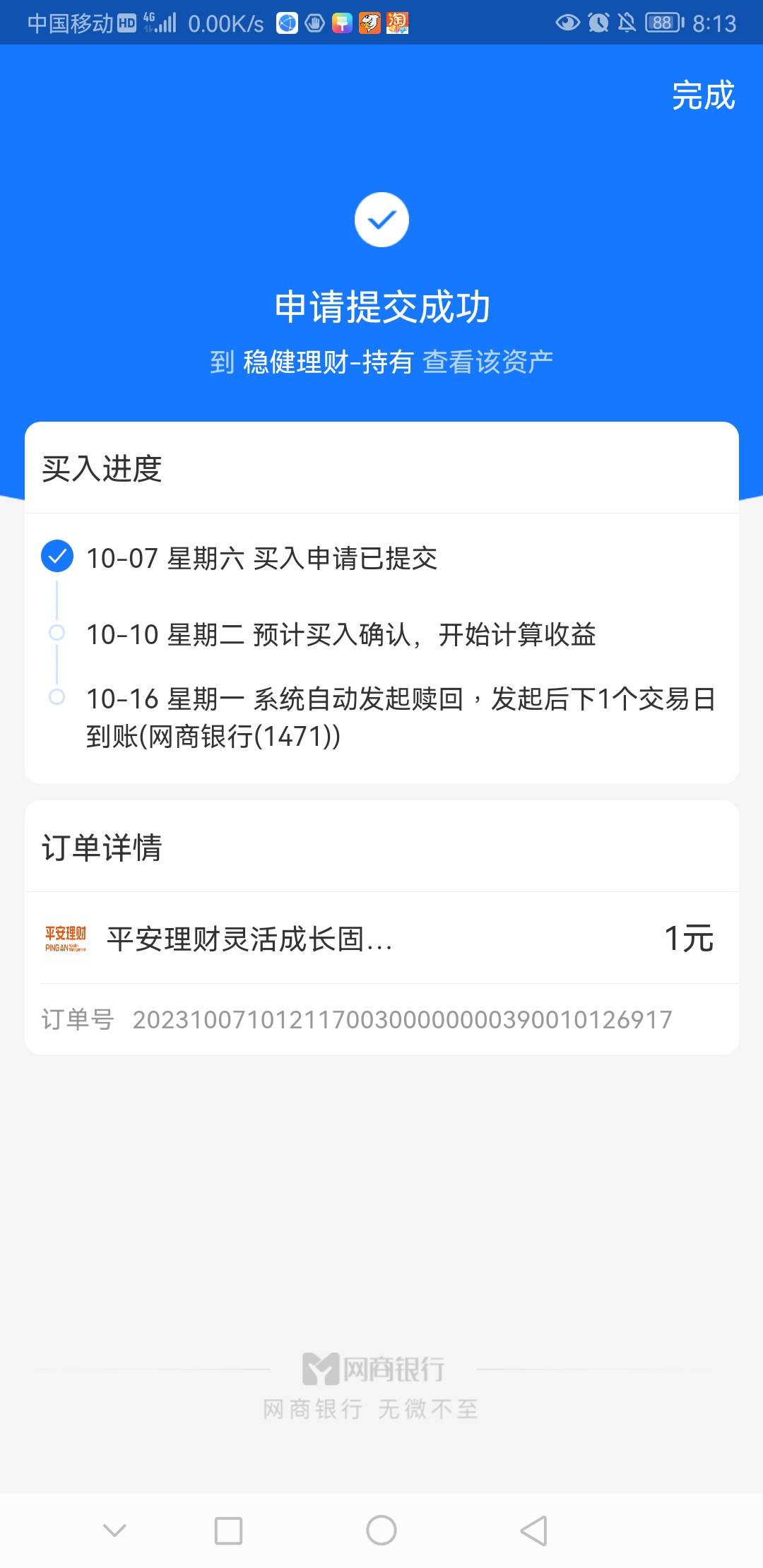This screenshot has height=1568, width=763.
Task: Go to the home screen
Action: tap(381, 1531)
